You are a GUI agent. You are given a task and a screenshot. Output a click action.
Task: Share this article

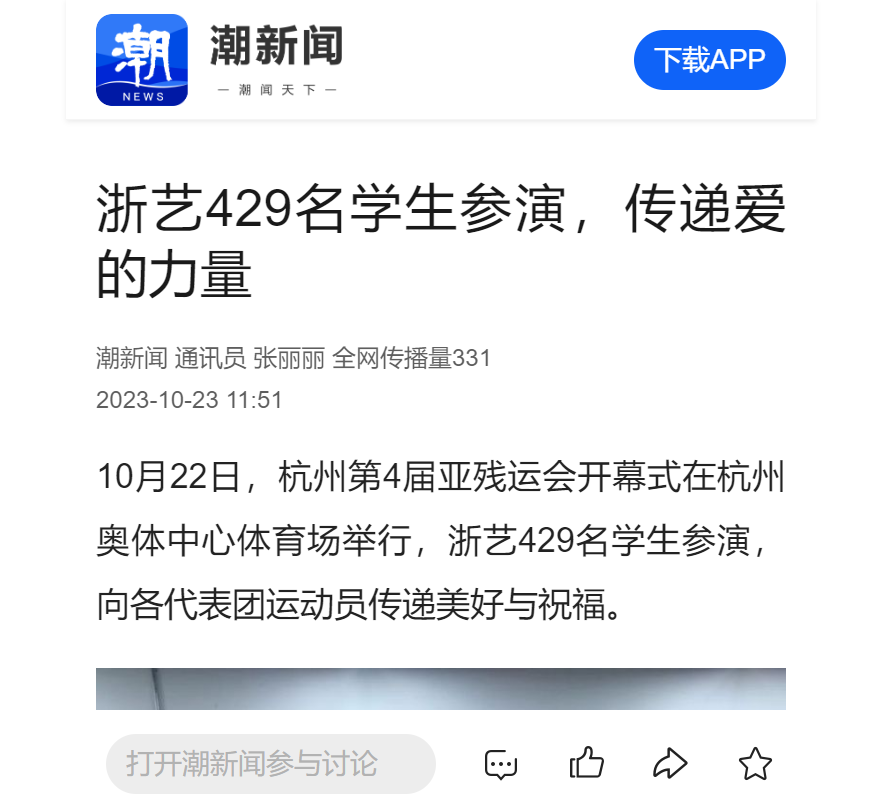[670, 764]
